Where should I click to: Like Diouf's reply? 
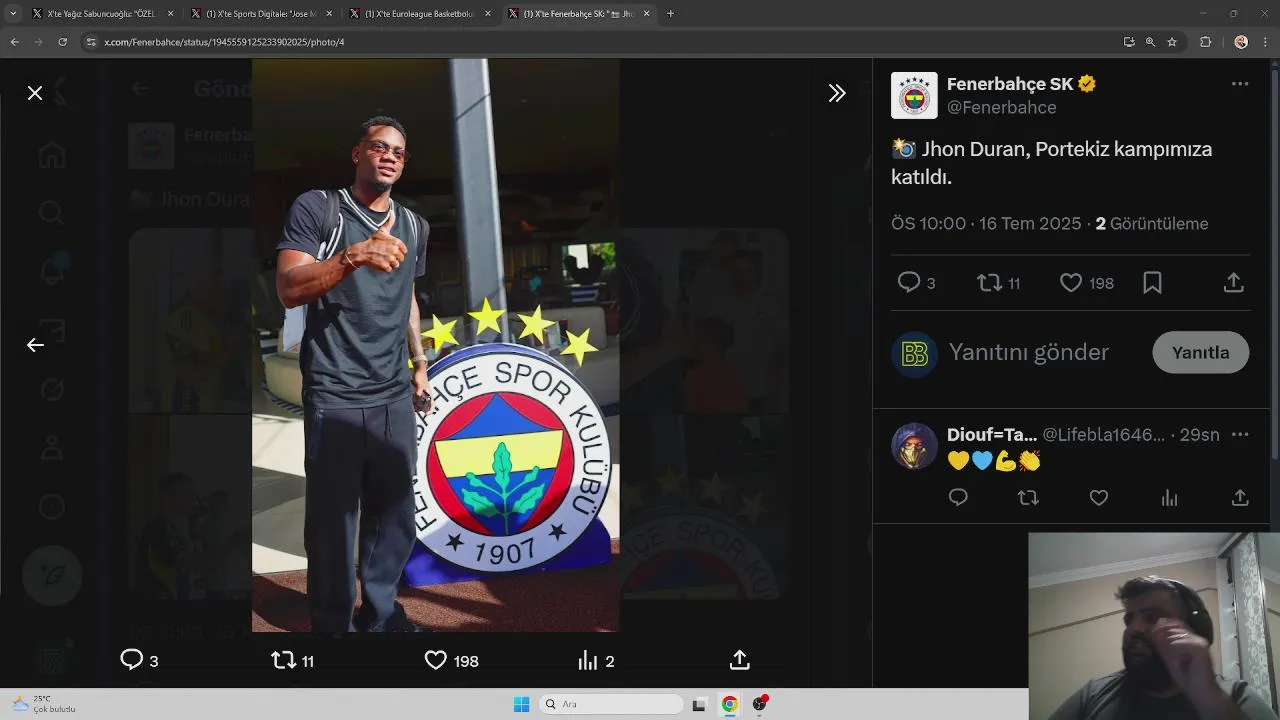(x=1099, y=498)
